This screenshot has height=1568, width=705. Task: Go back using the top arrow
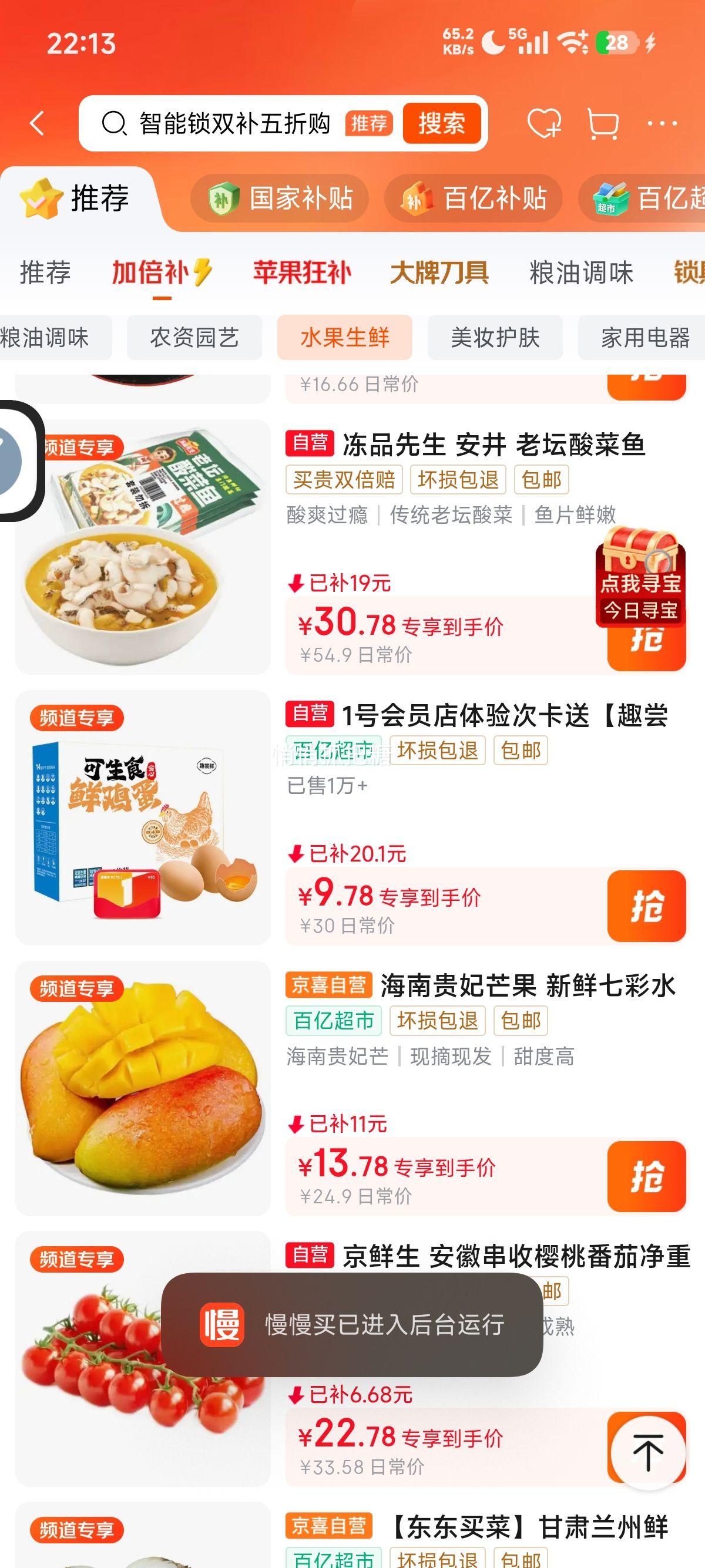tap(38, 123)
